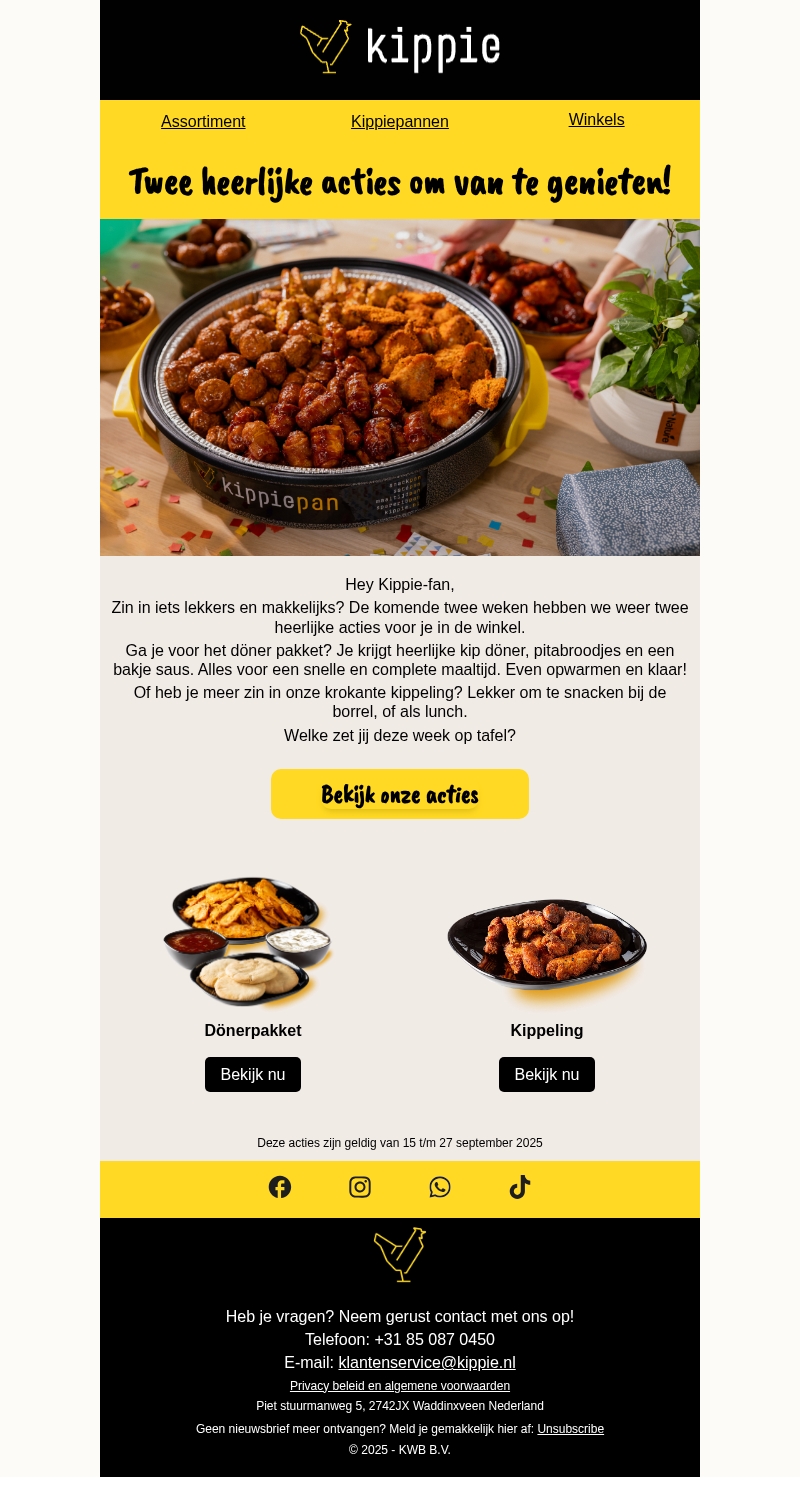This screenshot has width=800, height=1494.
Task: Go to Kippiepannen page
Action: coord(400,122)
